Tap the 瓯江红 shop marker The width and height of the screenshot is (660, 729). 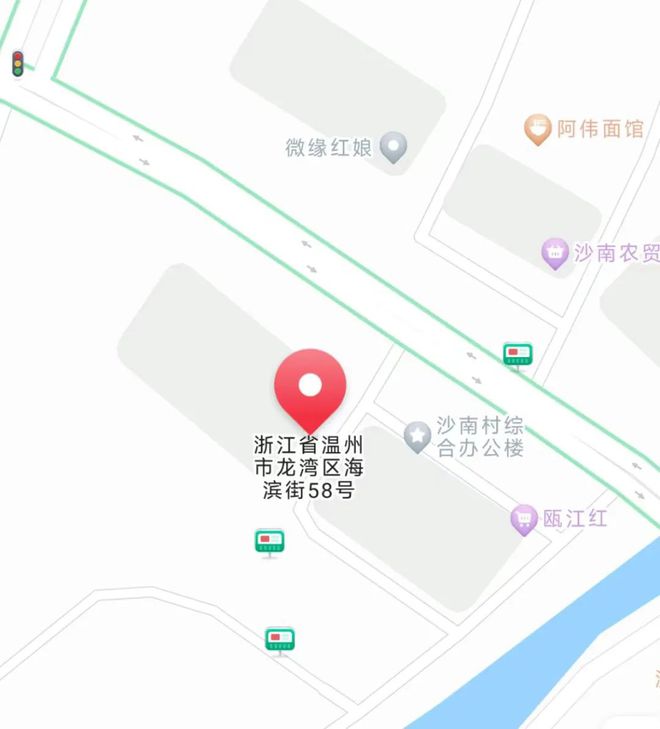point(524,519)
